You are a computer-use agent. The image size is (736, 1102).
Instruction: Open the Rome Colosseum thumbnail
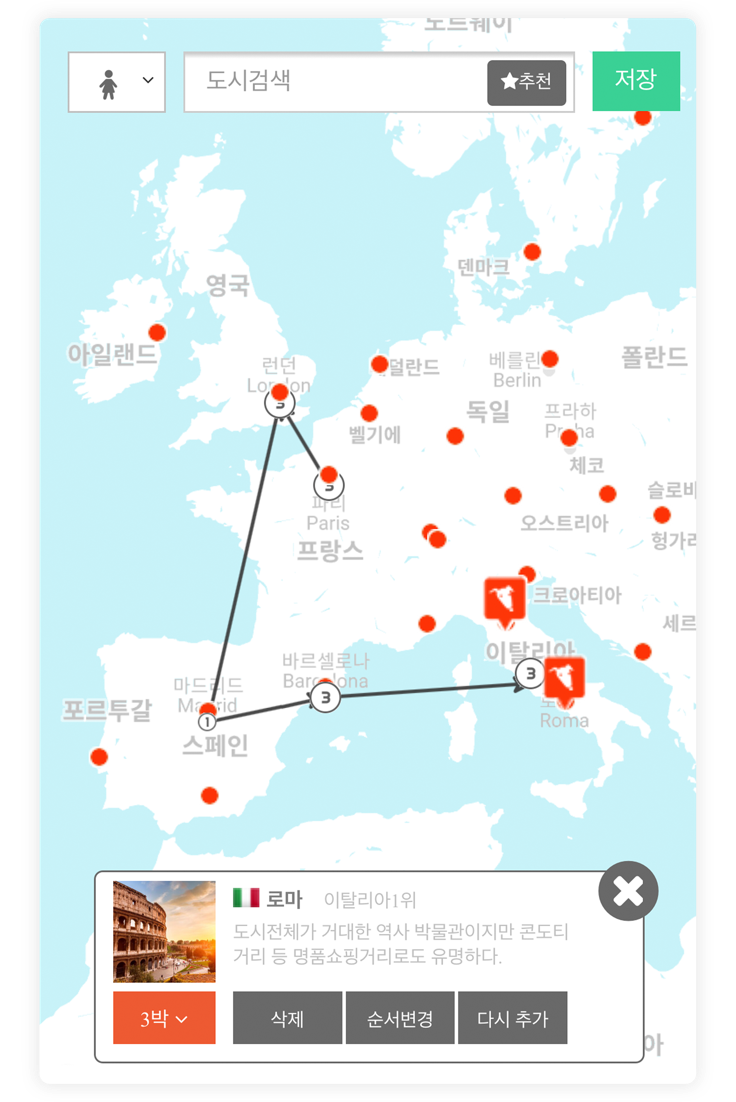pos(164,931)
